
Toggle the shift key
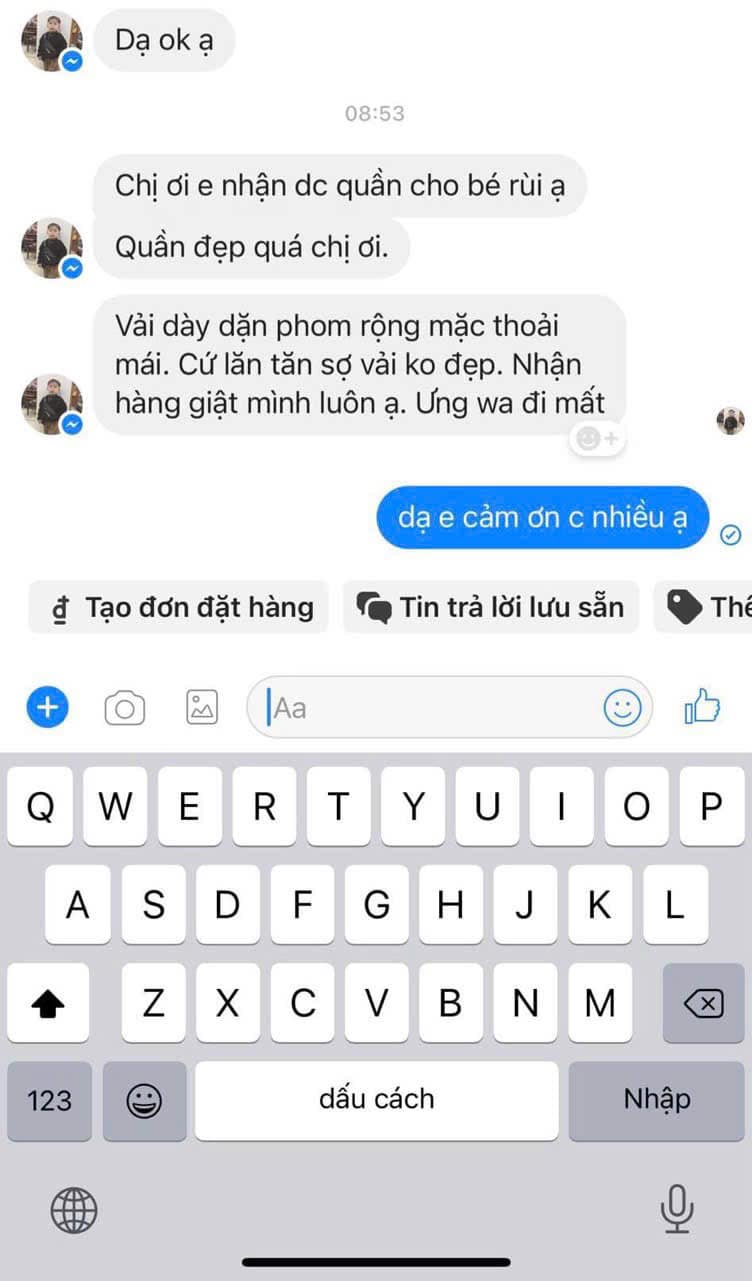click(48, 1004)
